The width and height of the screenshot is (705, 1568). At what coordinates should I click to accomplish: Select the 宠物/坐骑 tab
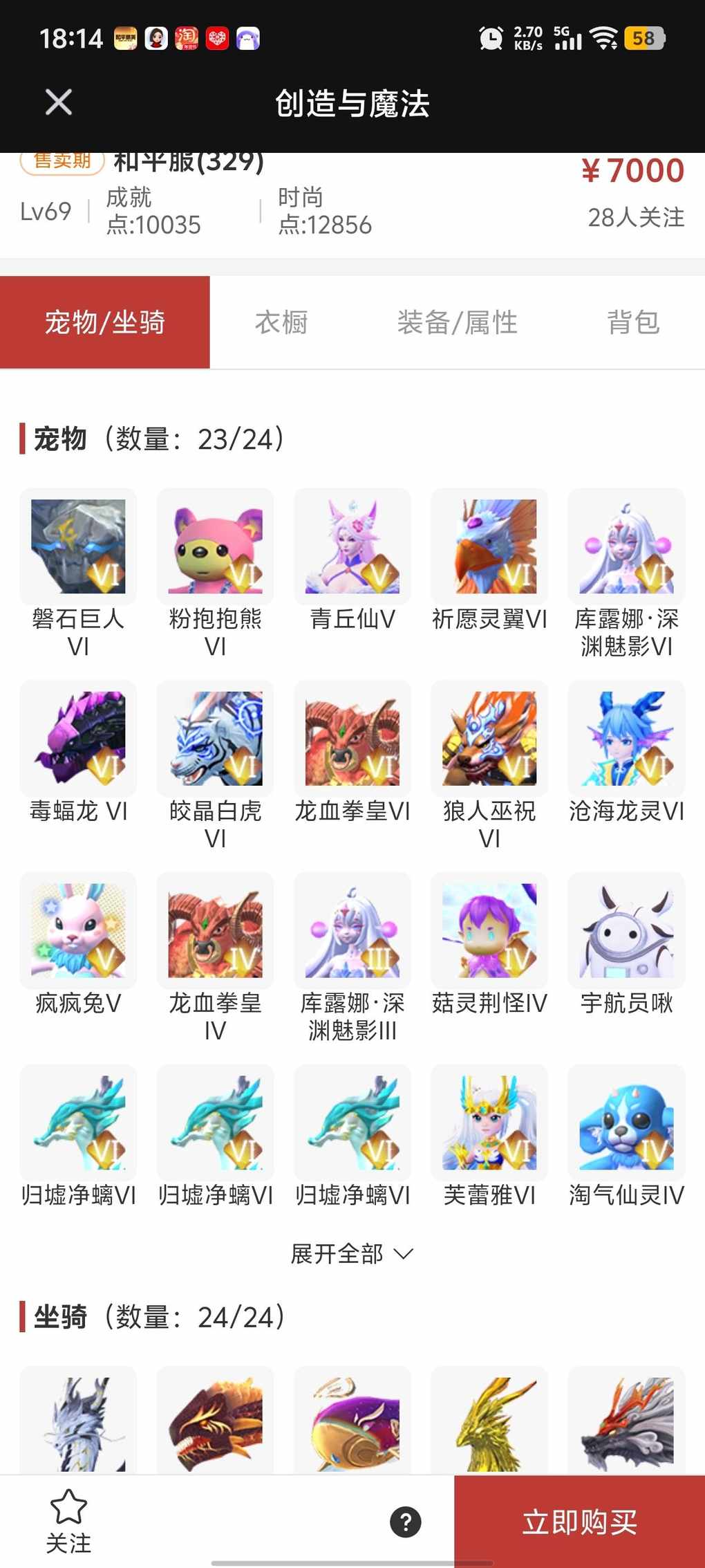[x=105, y=322]
